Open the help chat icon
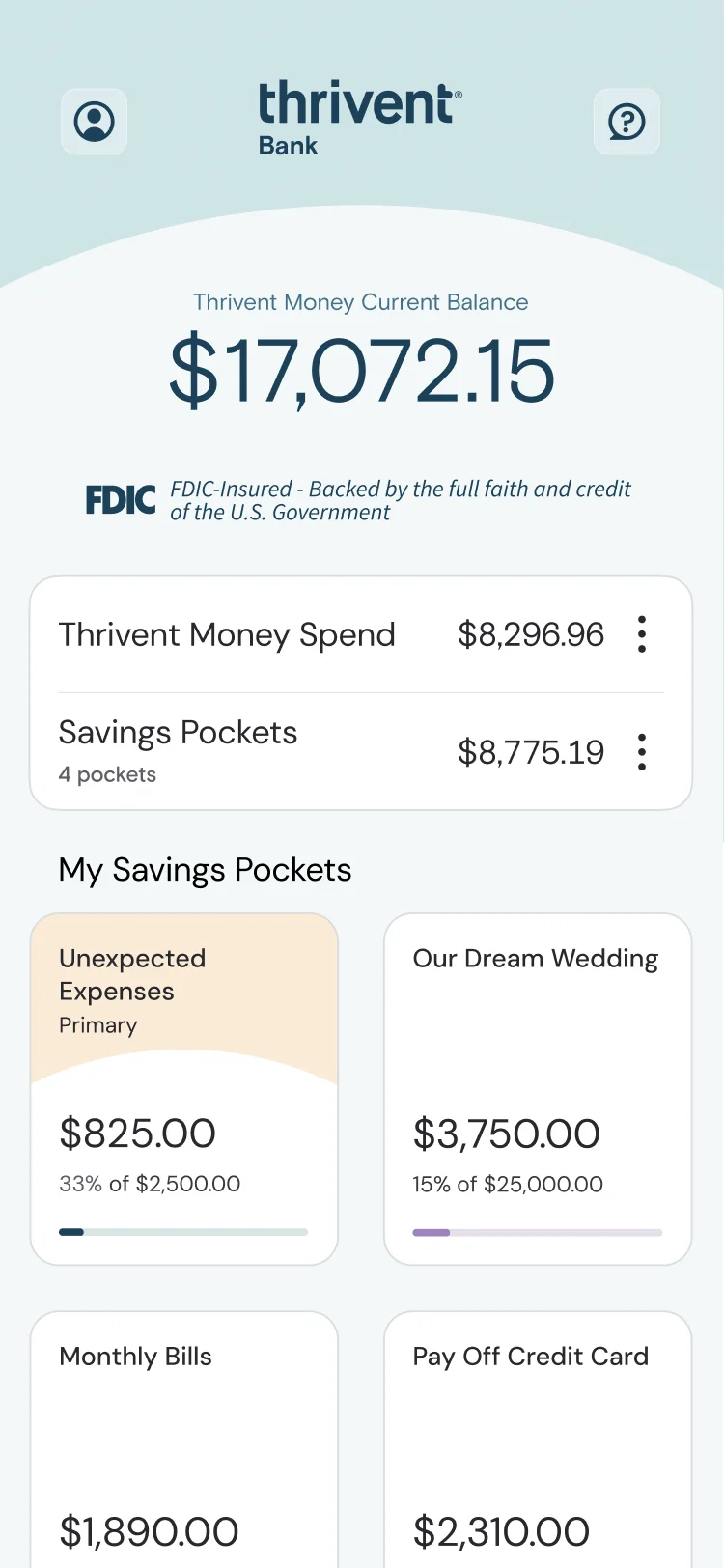Viewport: 724px width, 1568px height. 627,122
